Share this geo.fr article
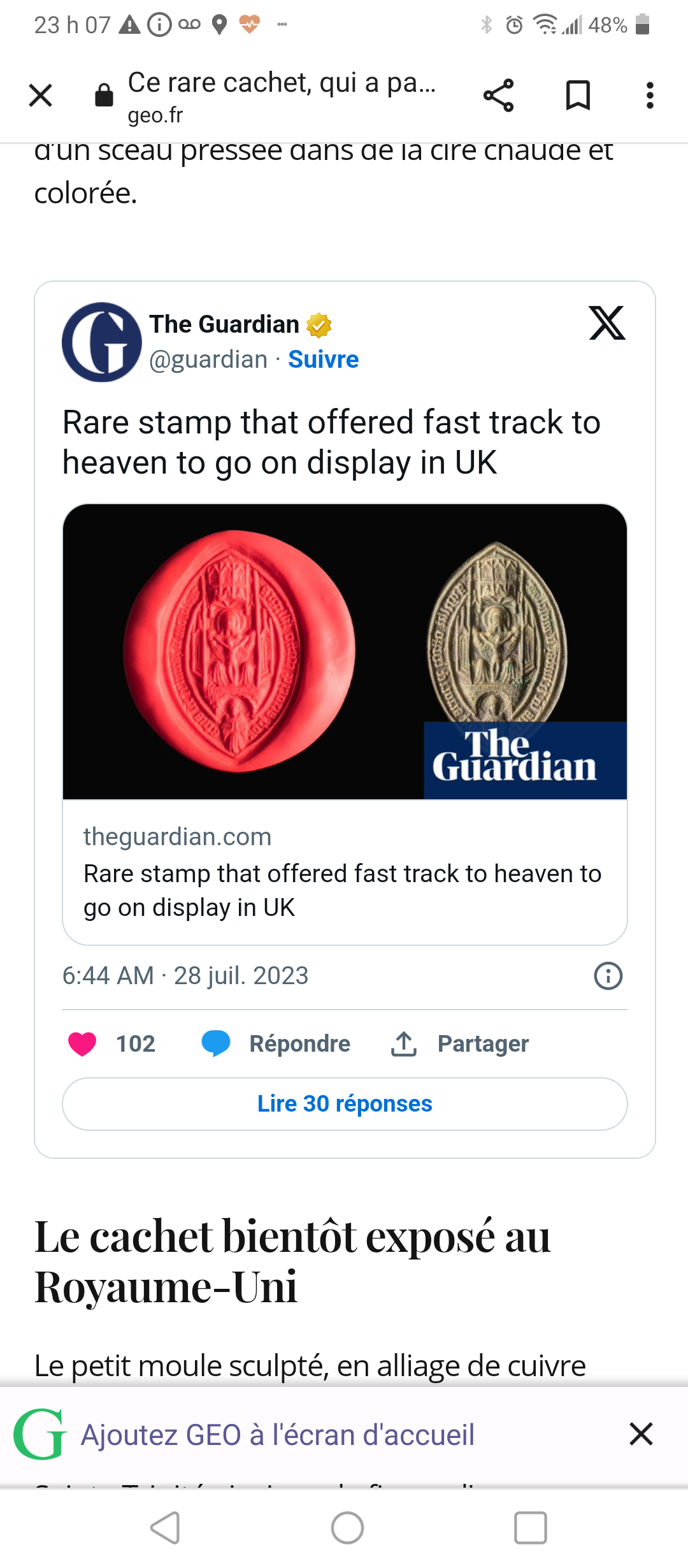 [x=498, y=96]
